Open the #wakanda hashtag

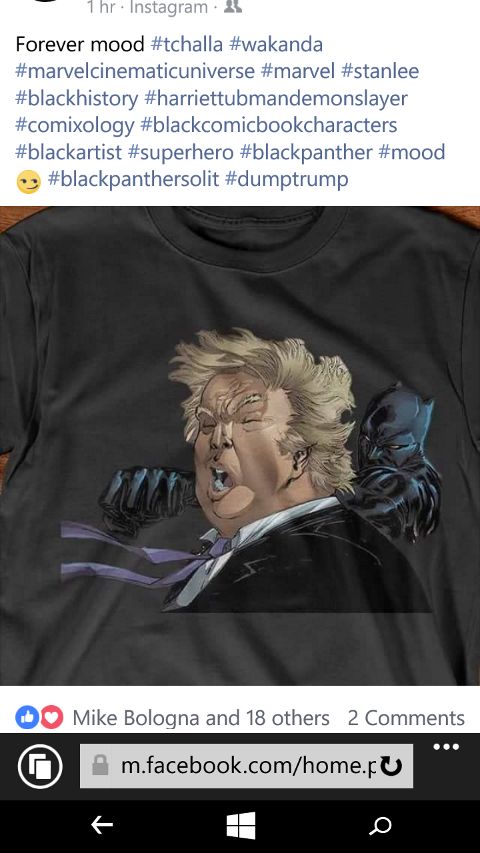pos(276,44)
